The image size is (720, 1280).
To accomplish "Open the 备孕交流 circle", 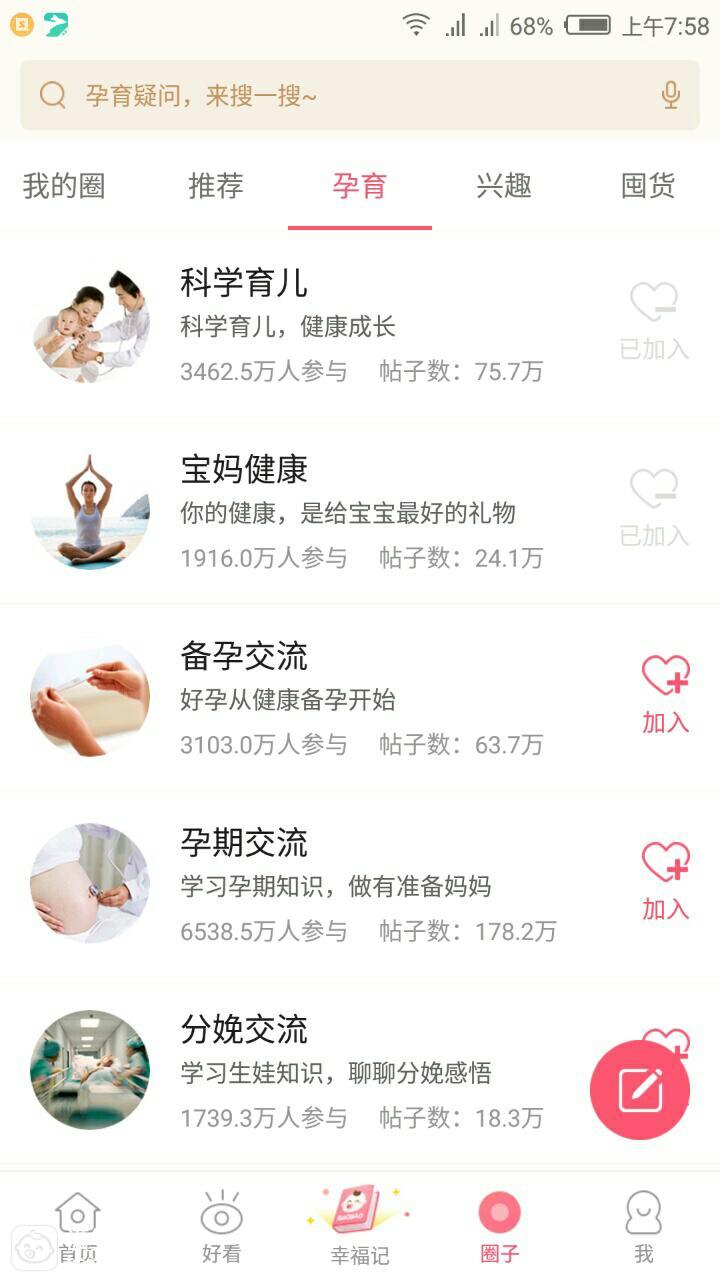I will coord(300,697).
